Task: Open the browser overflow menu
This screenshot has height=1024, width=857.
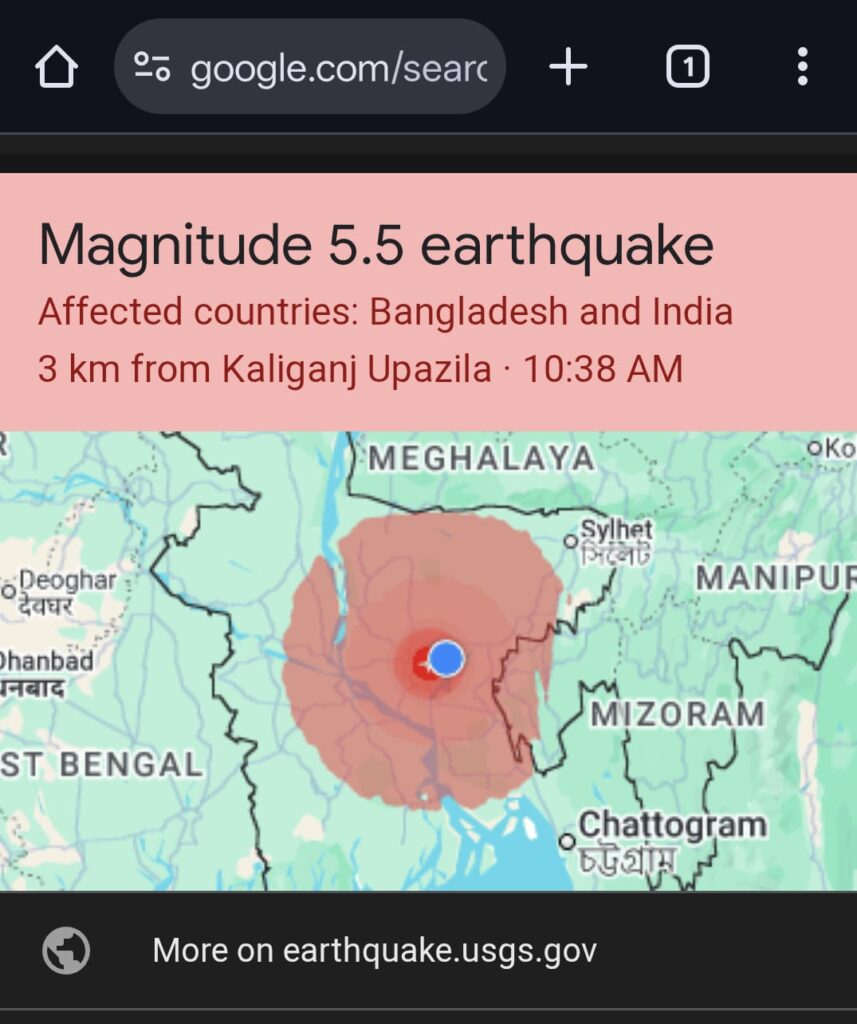Action: [x=802, y=68]
